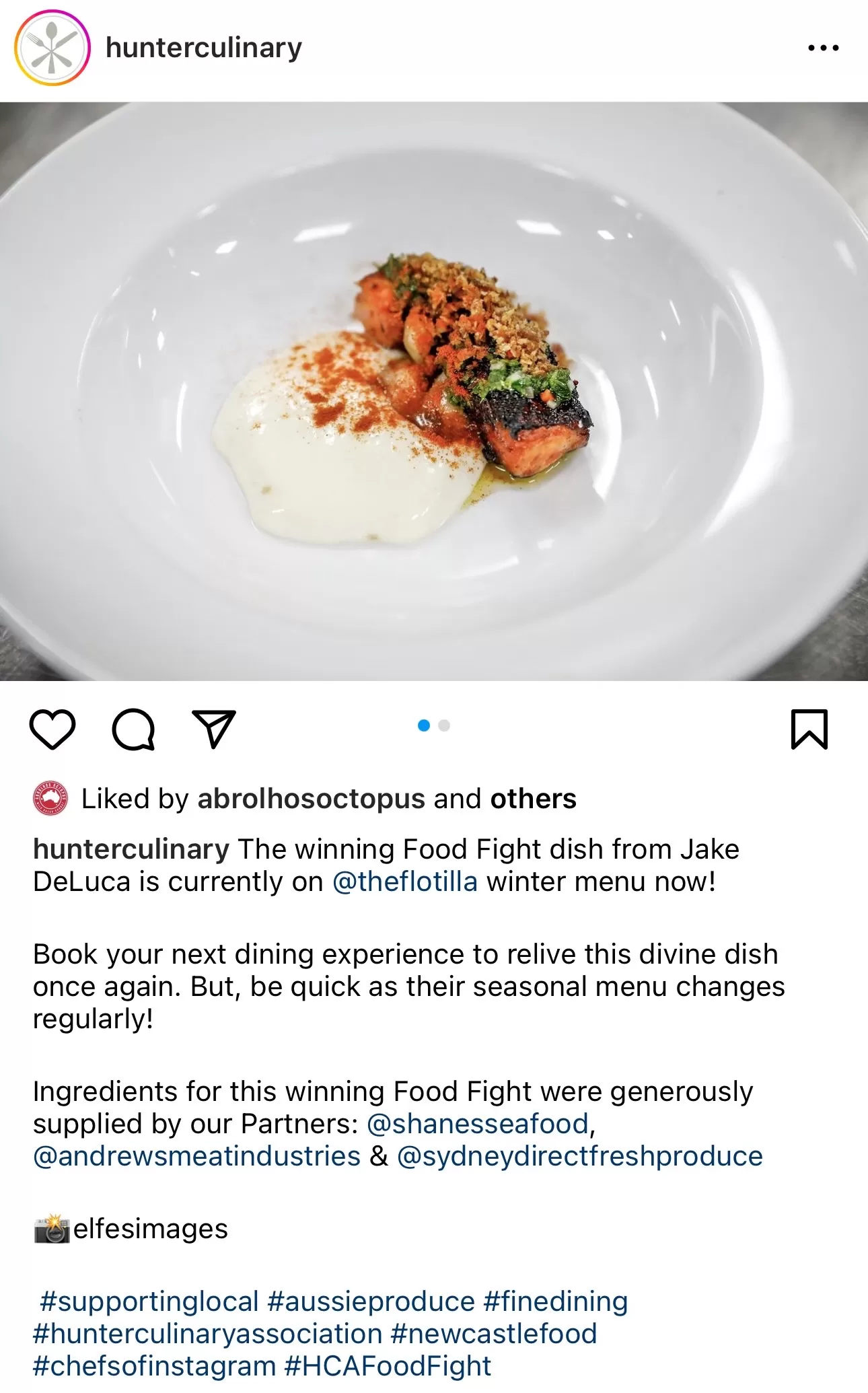This screenshot has height=1393, width=868.
Task: Open abrolhosoctopus from the liked-by line
Action: [311, 799]
